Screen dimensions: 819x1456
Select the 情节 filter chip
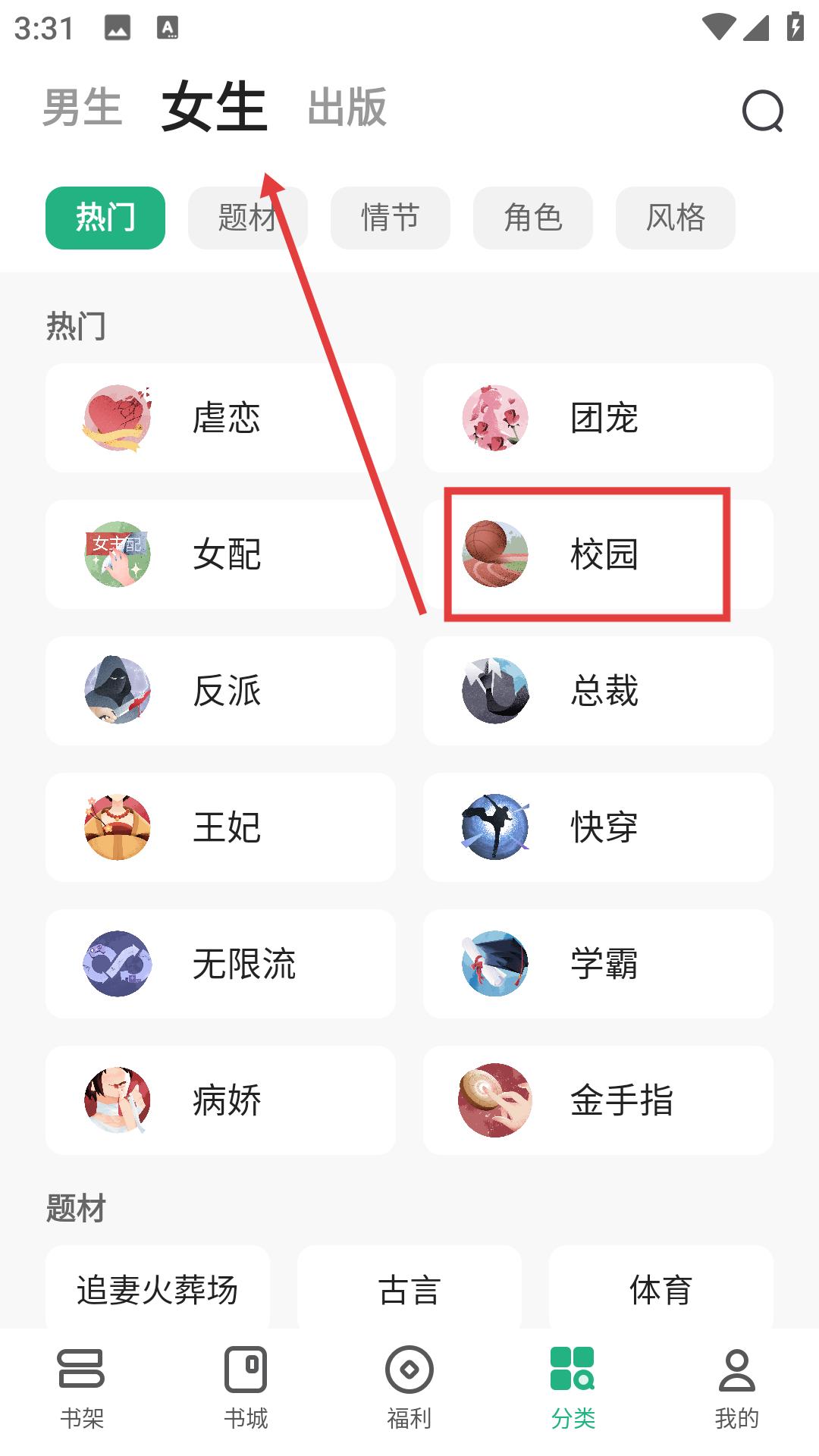coord(390,218)
